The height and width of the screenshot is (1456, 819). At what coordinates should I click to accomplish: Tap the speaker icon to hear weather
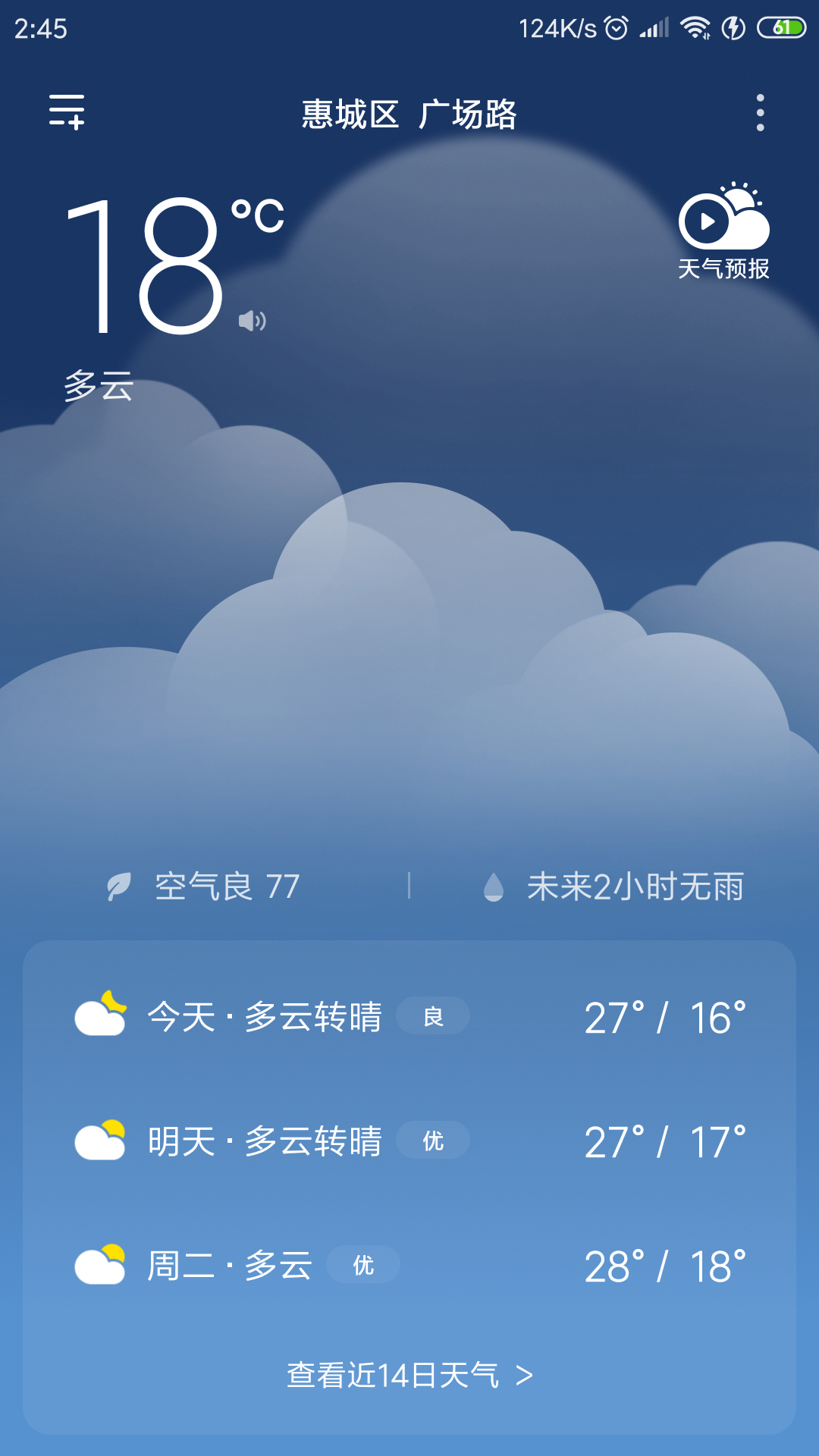tap(252, 322)
